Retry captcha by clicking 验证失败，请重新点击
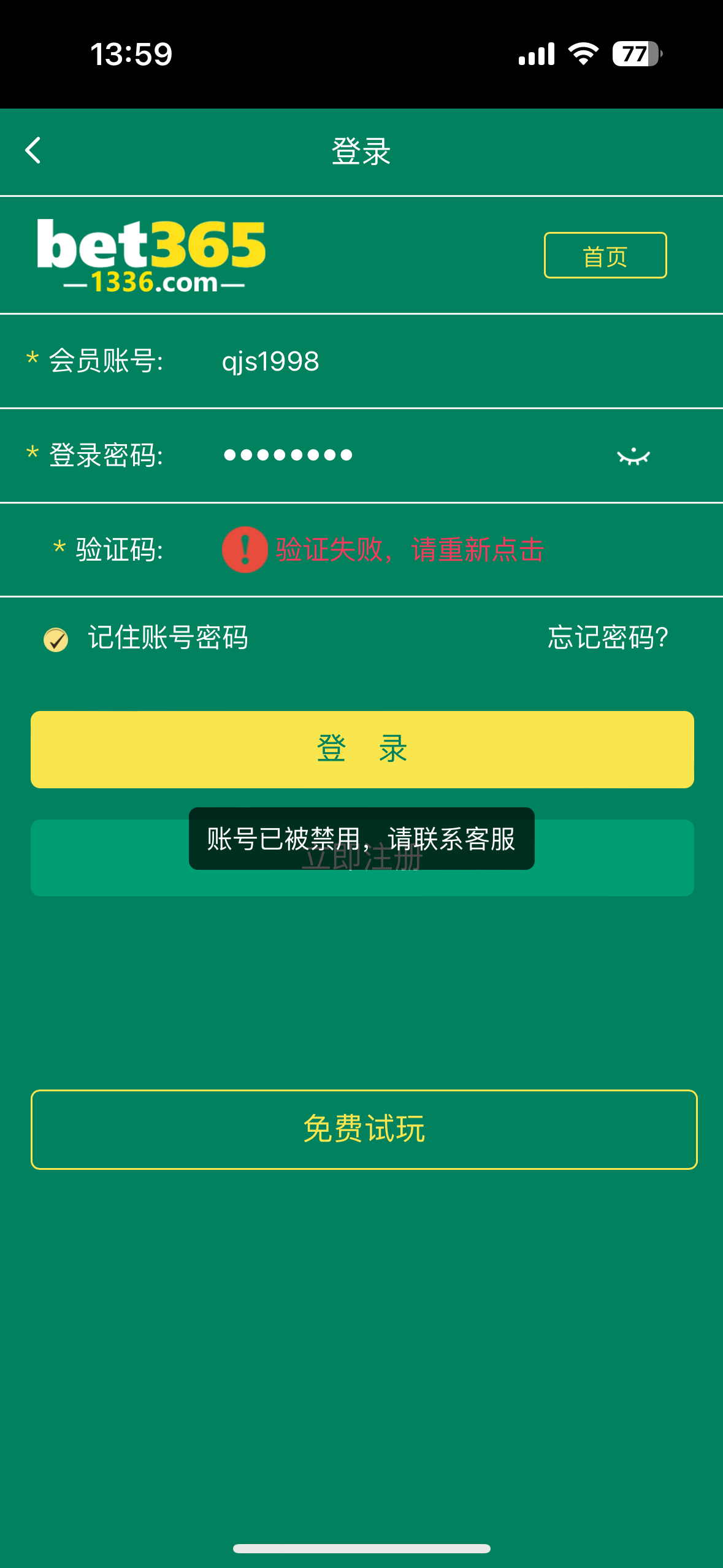 pyautogui.click(x=410, y=550)
